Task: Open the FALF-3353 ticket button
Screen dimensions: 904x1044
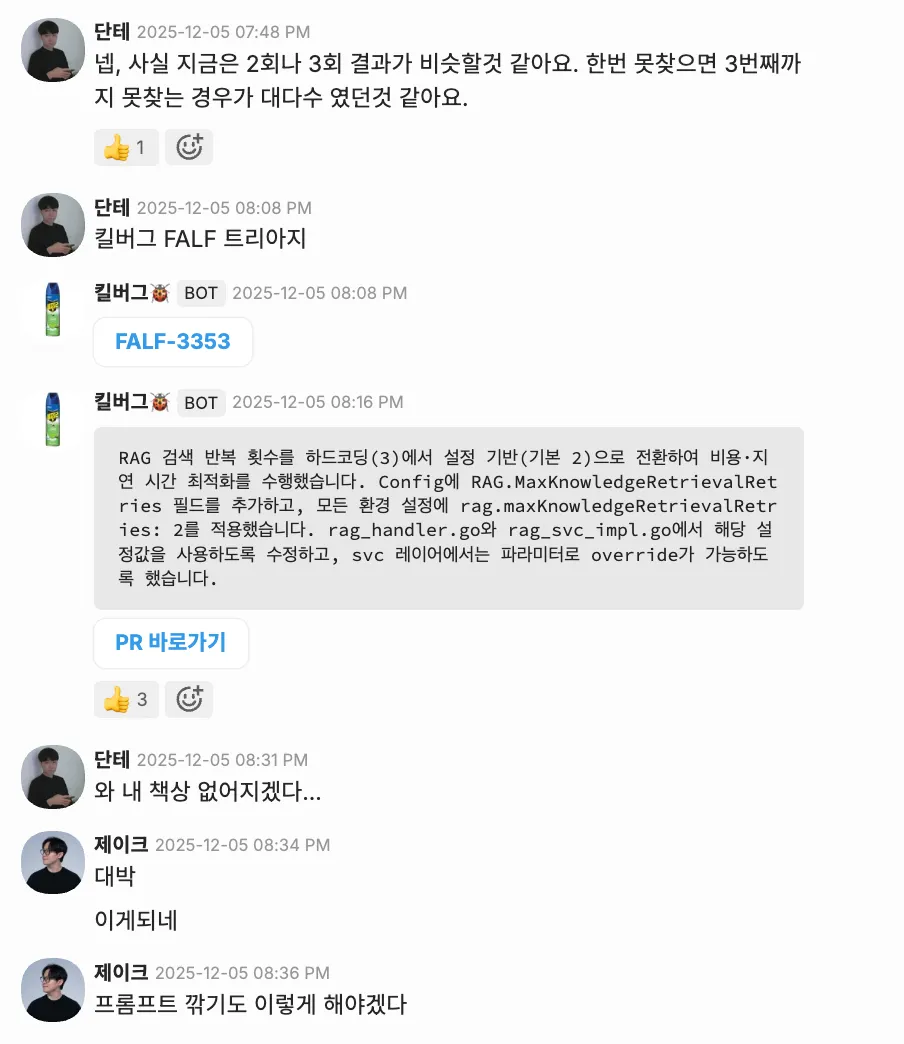Action: tap(172, 342)
